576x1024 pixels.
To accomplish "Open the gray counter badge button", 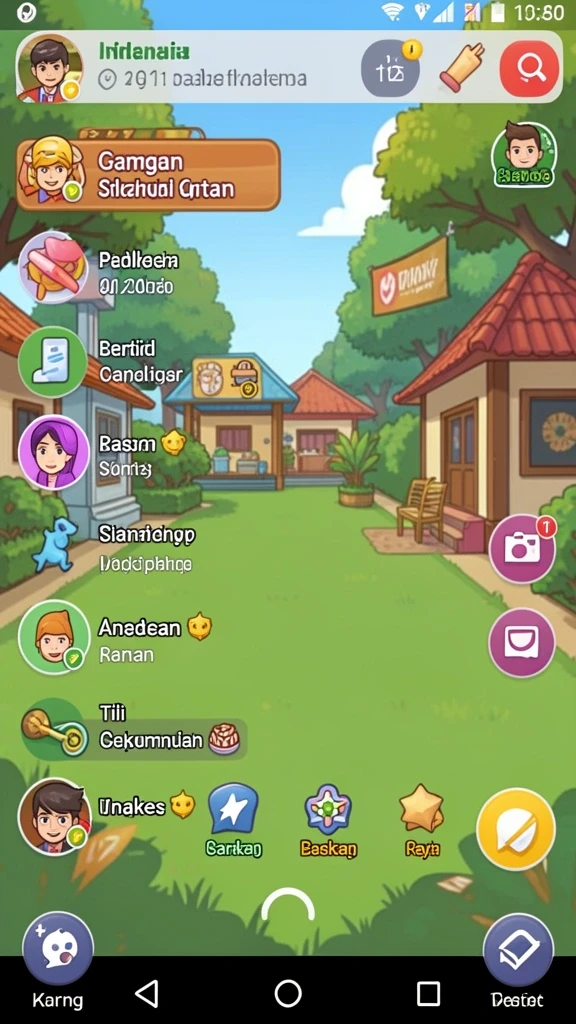I will point(391,68).
